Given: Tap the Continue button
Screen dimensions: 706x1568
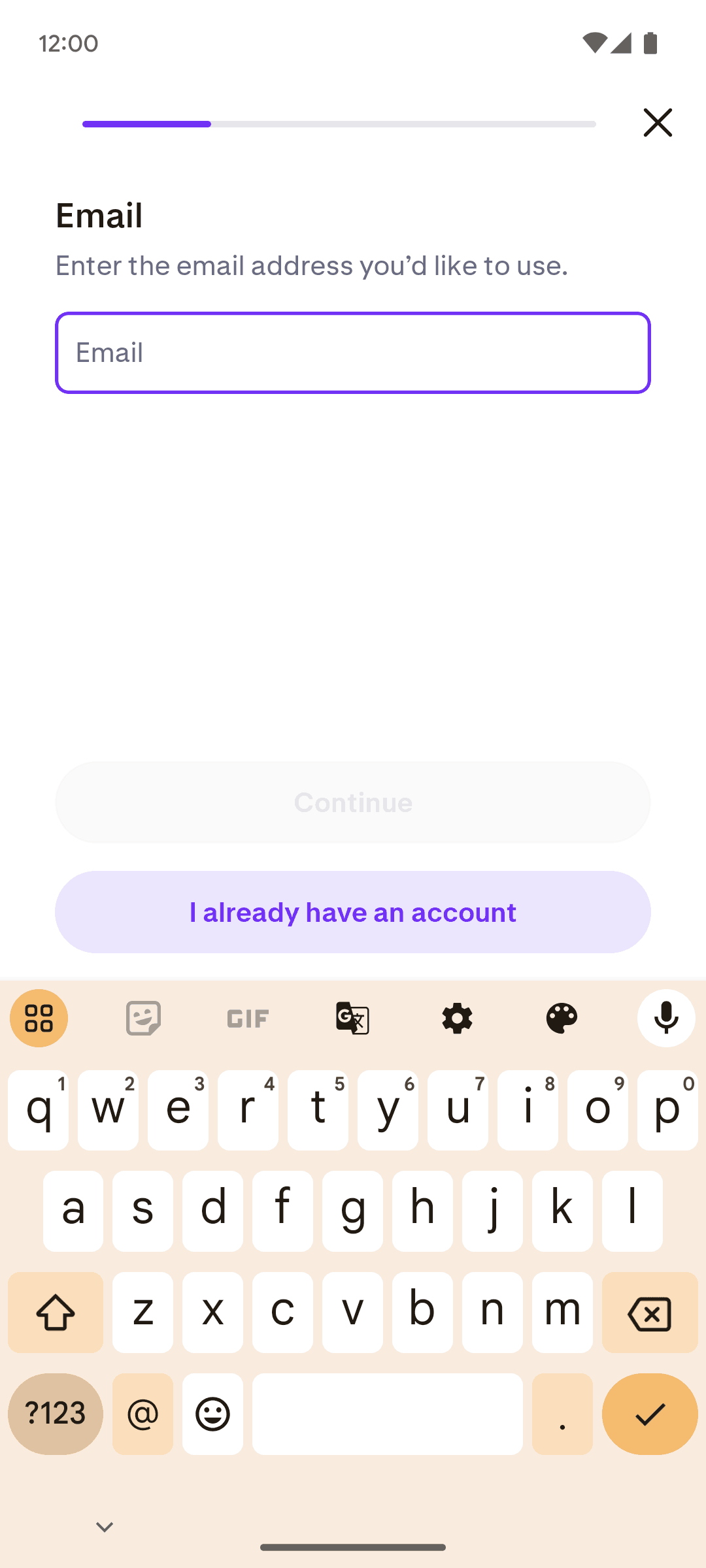Looking at the screenshot, I should tap(353, 802).
